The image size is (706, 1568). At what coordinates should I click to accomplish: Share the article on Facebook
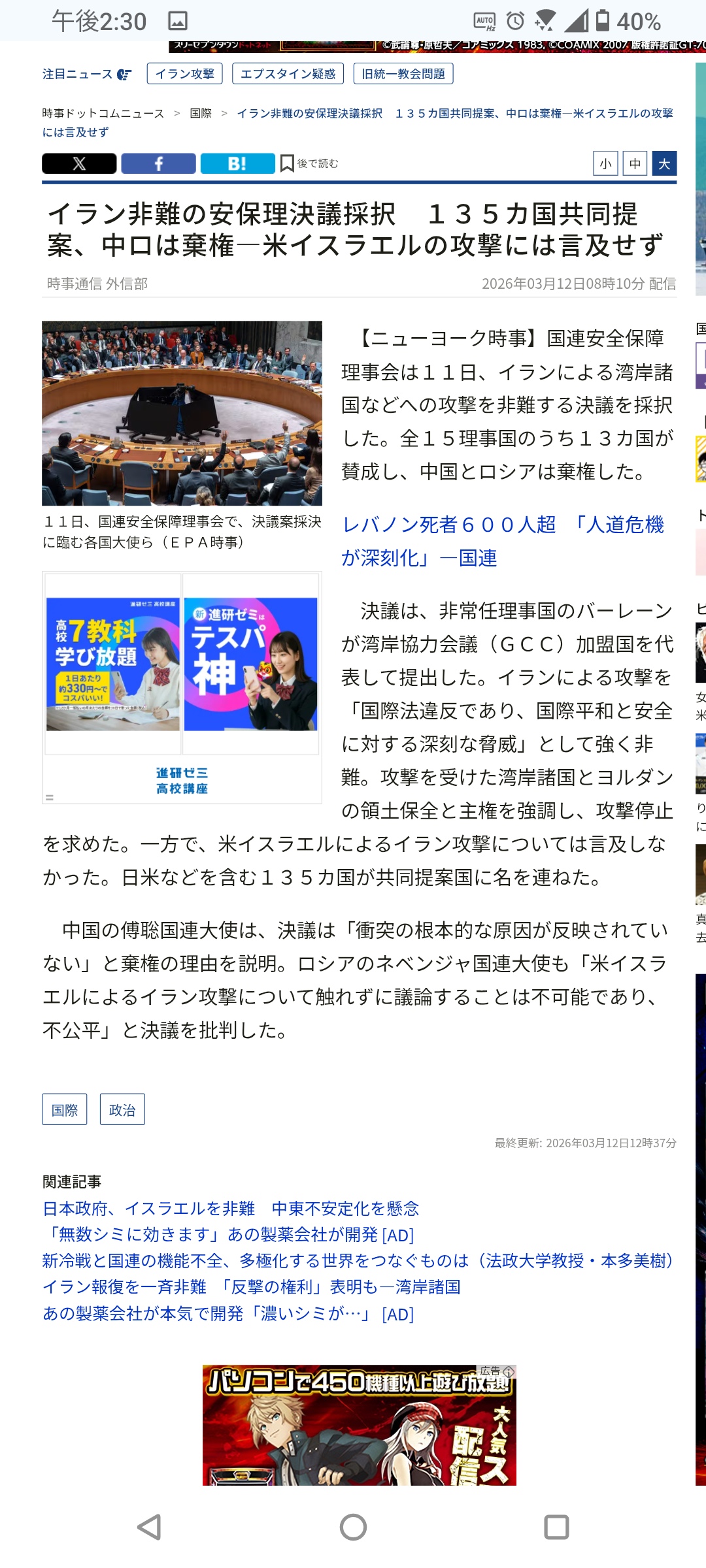click(x=158, y=163)
